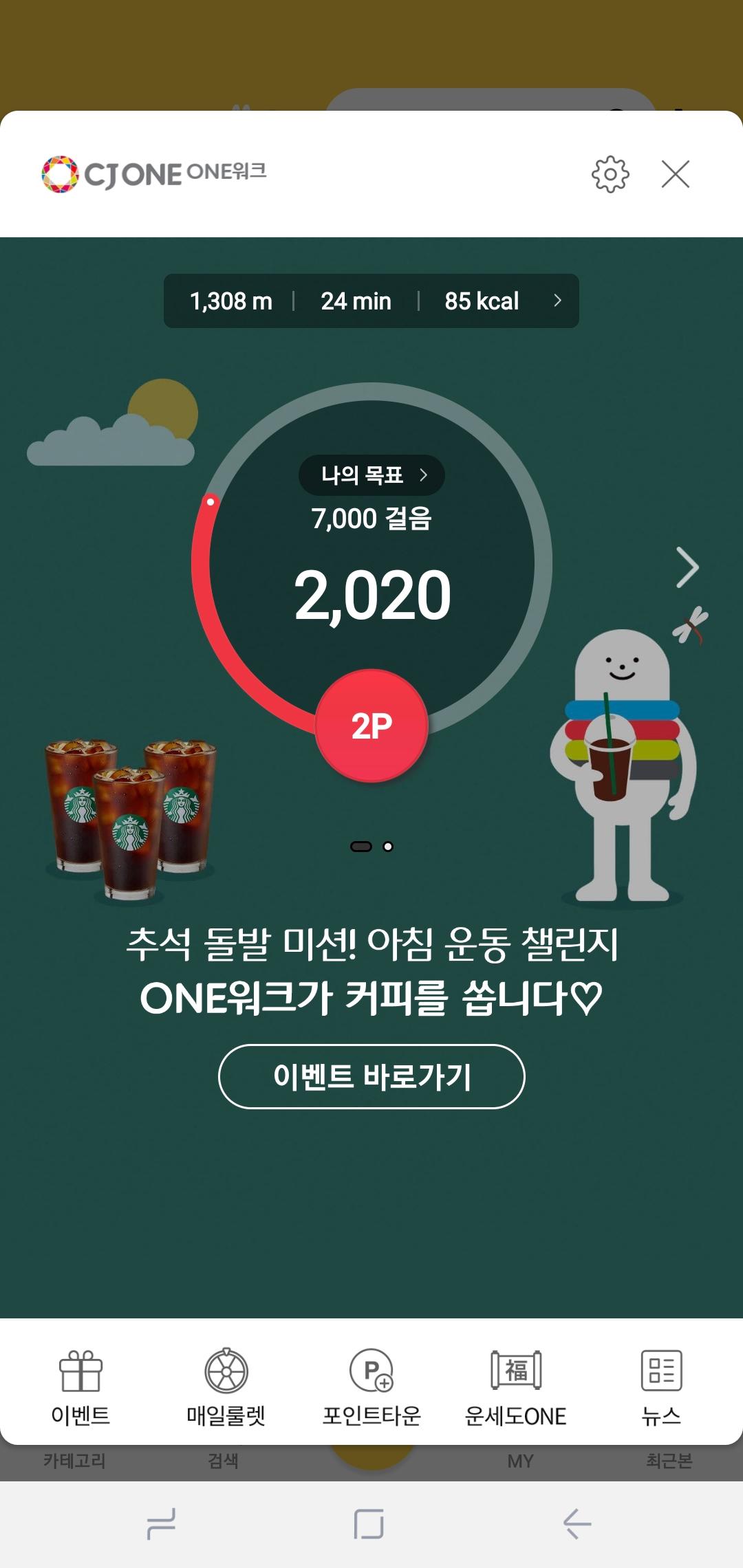
Task: Go to the system home screen
Action: coord(369,1523)
